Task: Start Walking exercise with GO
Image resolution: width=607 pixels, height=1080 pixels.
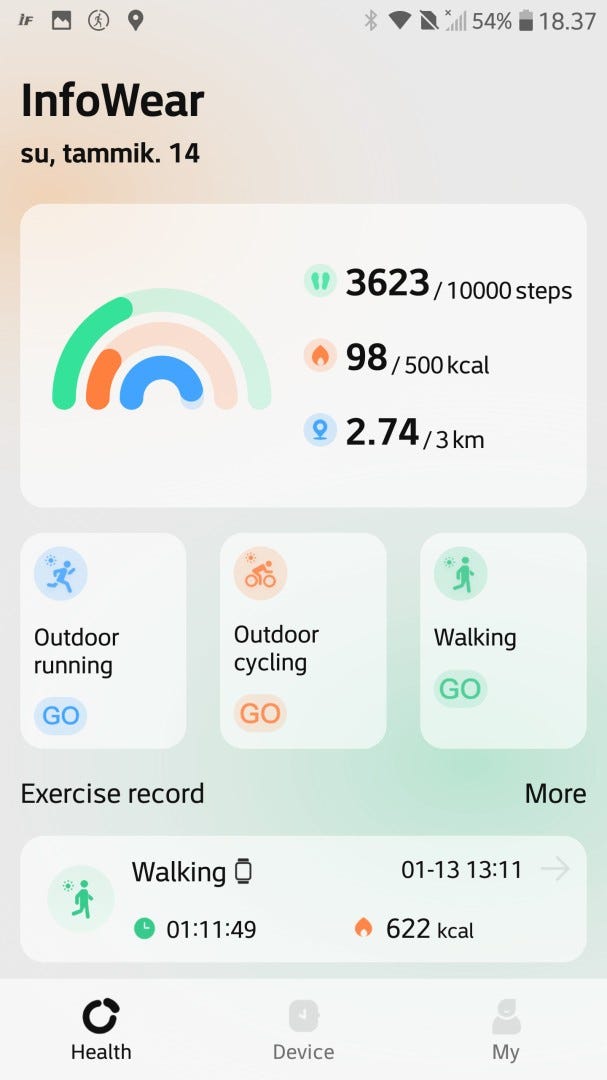Action: [460, 689]
